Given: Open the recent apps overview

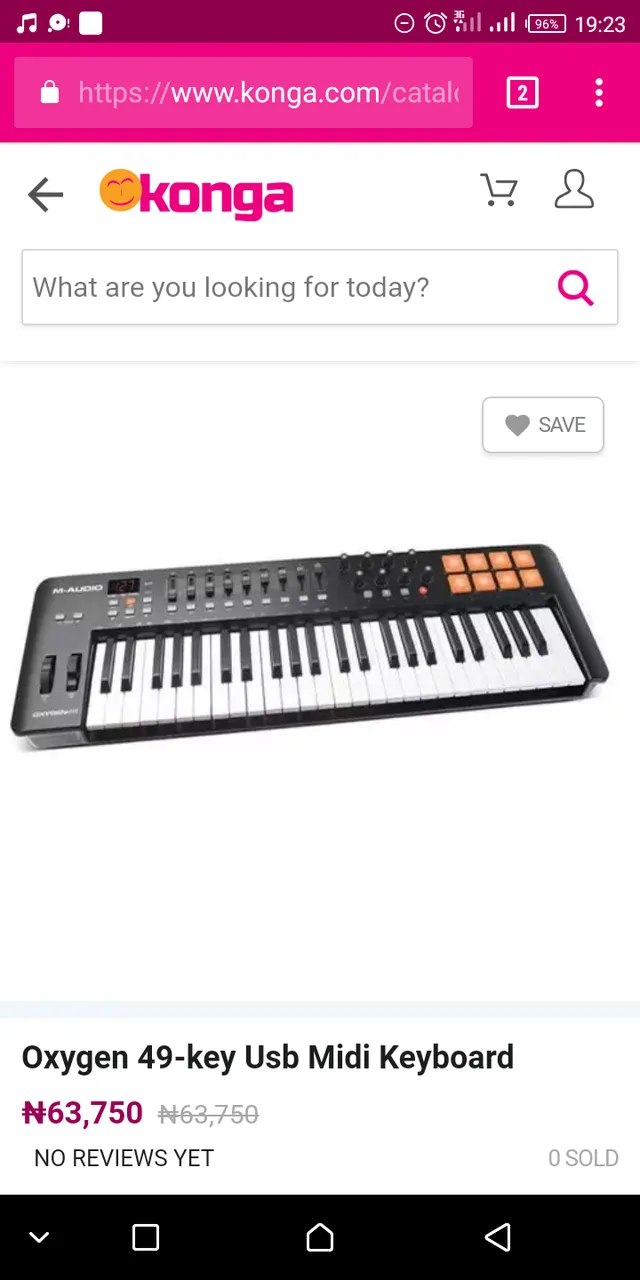Looking at the screenshot, I should (x=146, y=1238).
